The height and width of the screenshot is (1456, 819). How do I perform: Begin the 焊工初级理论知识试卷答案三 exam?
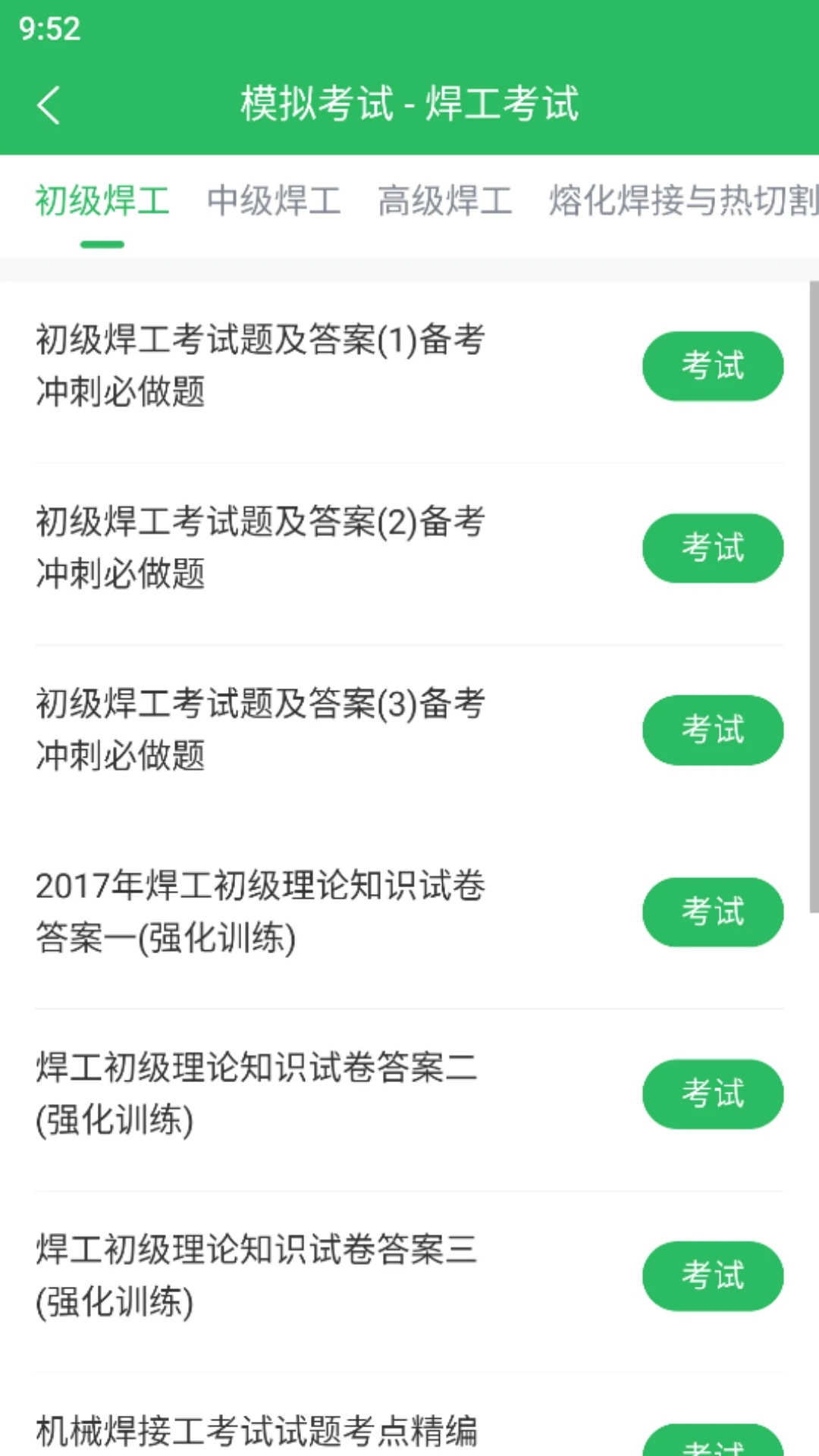click(712, 1277)
